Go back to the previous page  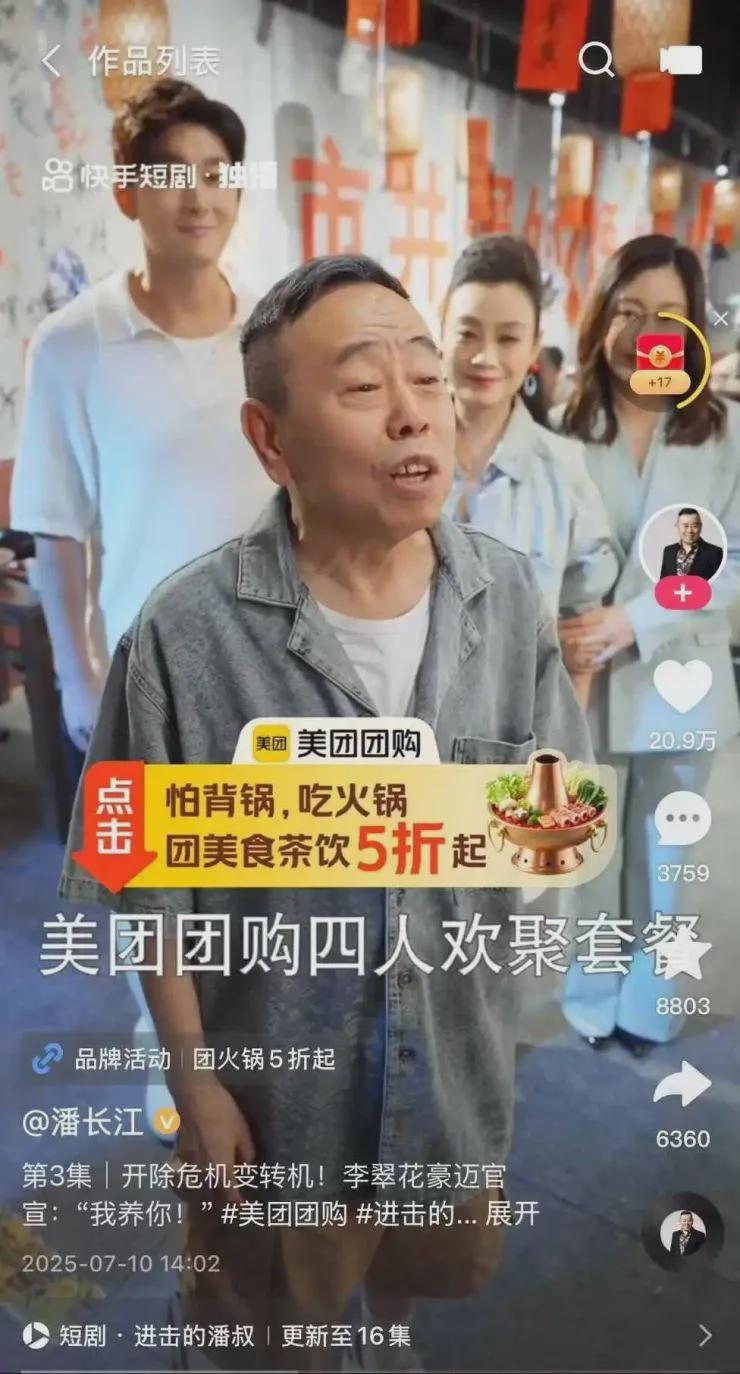(x=51, y=62)
